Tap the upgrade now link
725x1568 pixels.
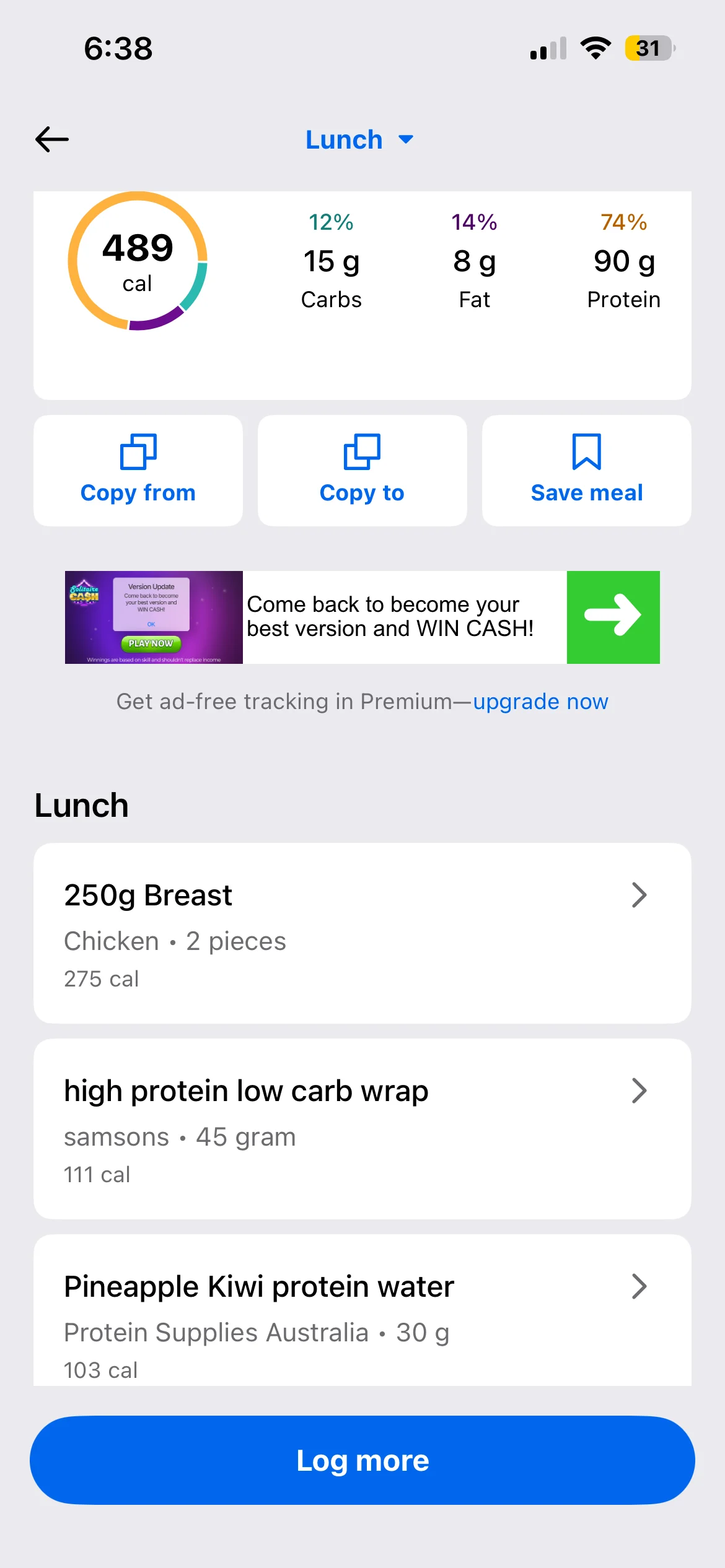(540, 702)
